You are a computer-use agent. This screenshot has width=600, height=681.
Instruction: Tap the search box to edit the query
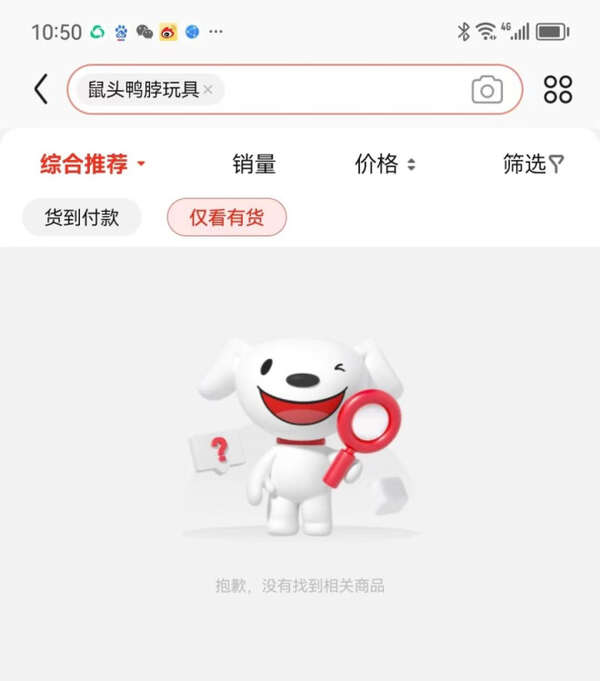(x=340, y=90)
